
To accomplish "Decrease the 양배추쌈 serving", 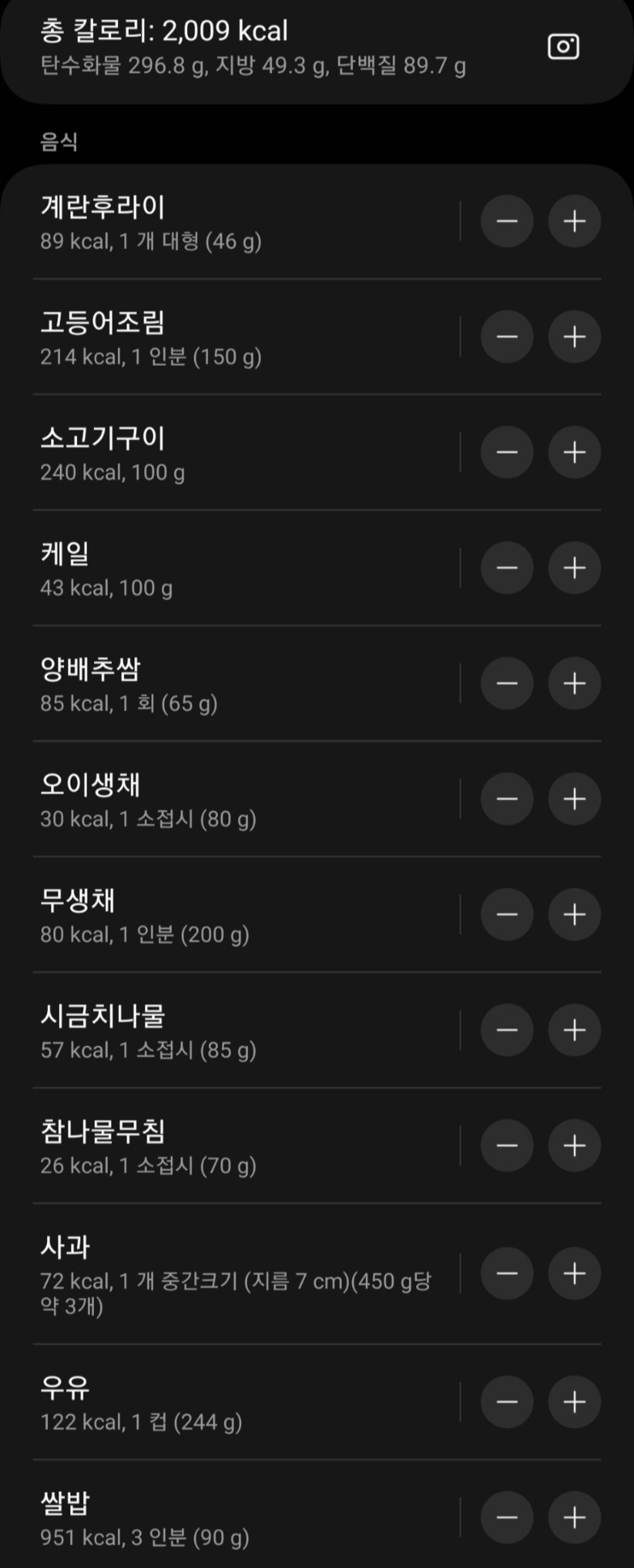I will pos(508,684).
